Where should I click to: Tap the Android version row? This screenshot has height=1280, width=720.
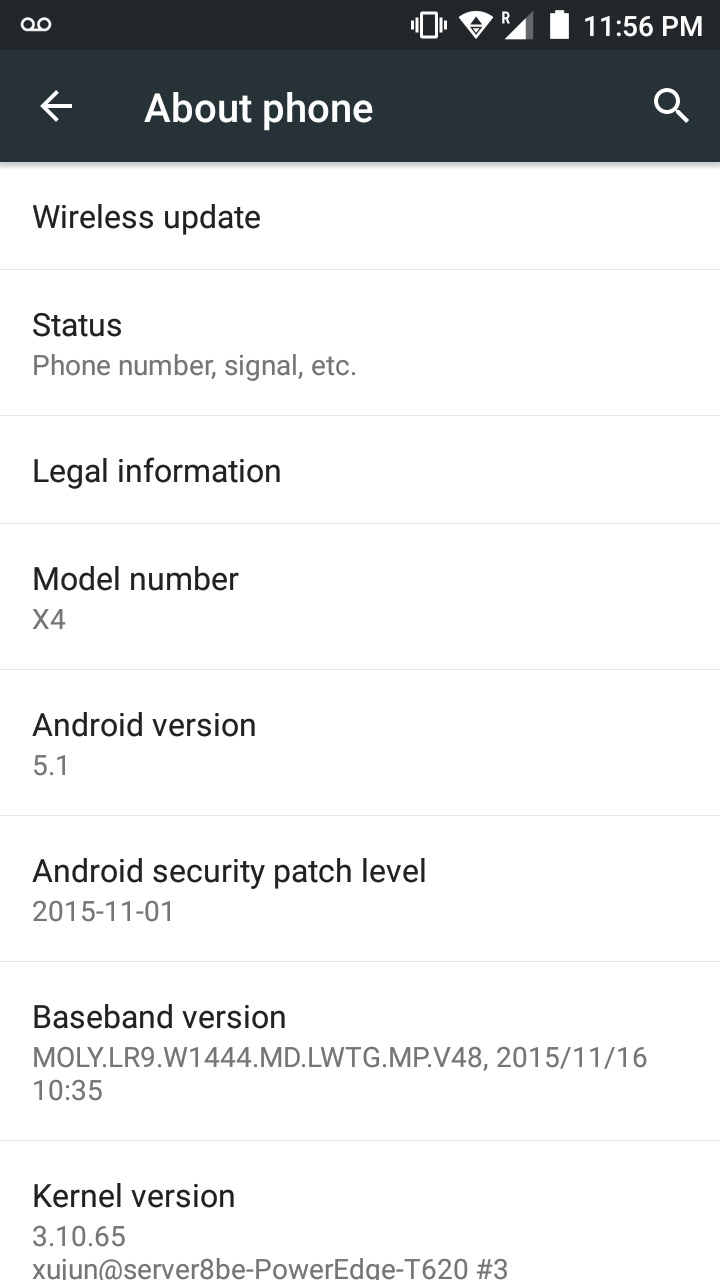point(360,743)
